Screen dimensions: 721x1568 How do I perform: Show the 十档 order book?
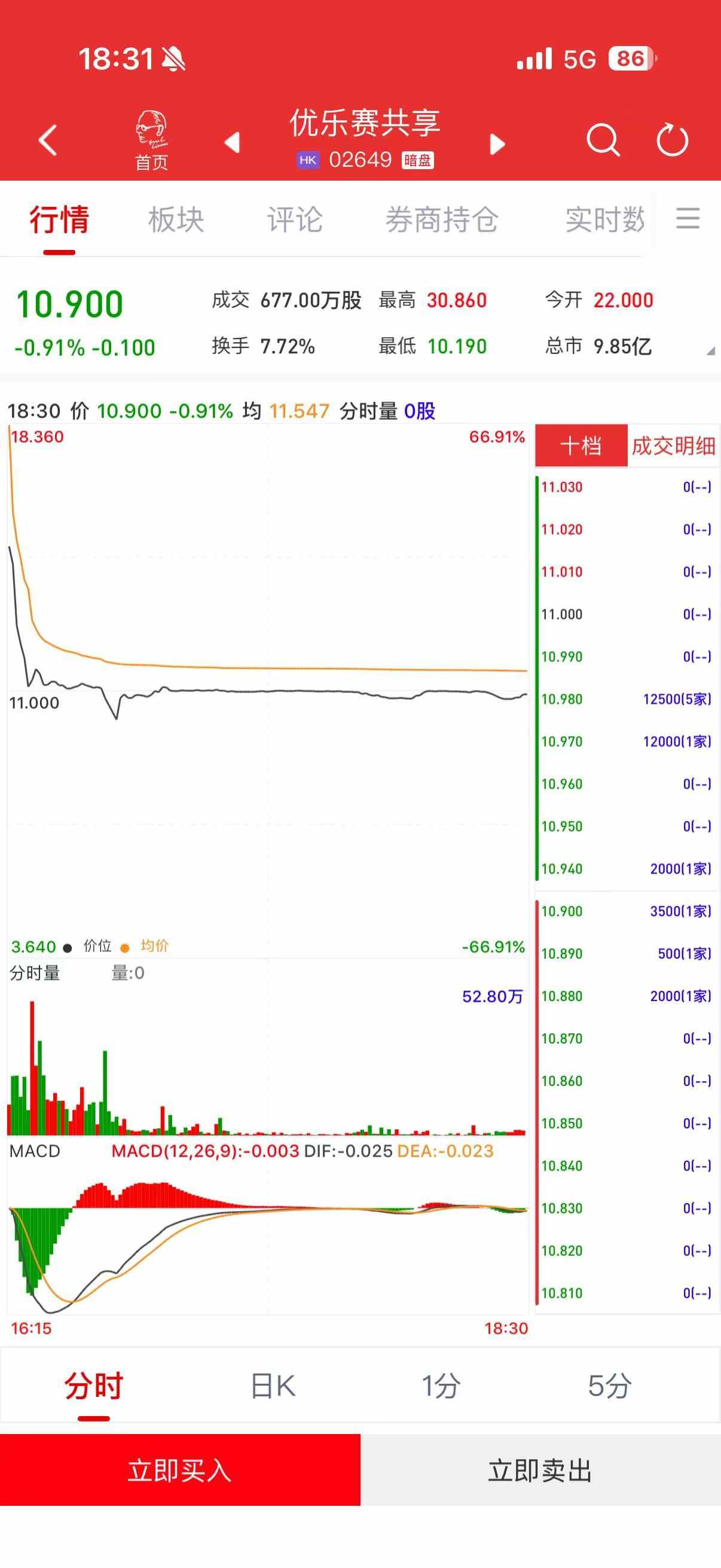point(581,446)
